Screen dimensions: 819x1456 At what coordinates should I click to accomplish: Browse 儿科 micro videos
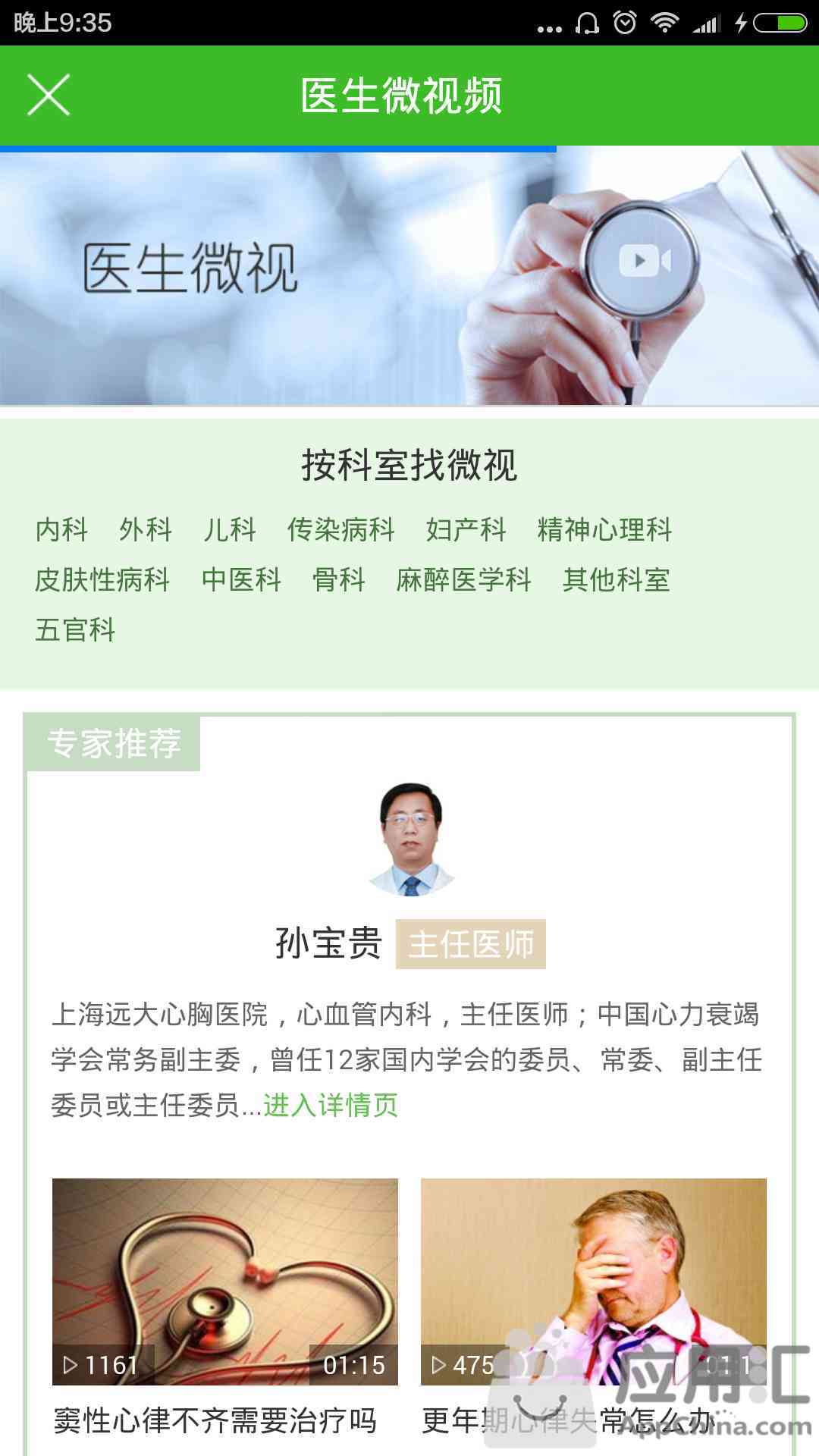(x=230, y=529)
